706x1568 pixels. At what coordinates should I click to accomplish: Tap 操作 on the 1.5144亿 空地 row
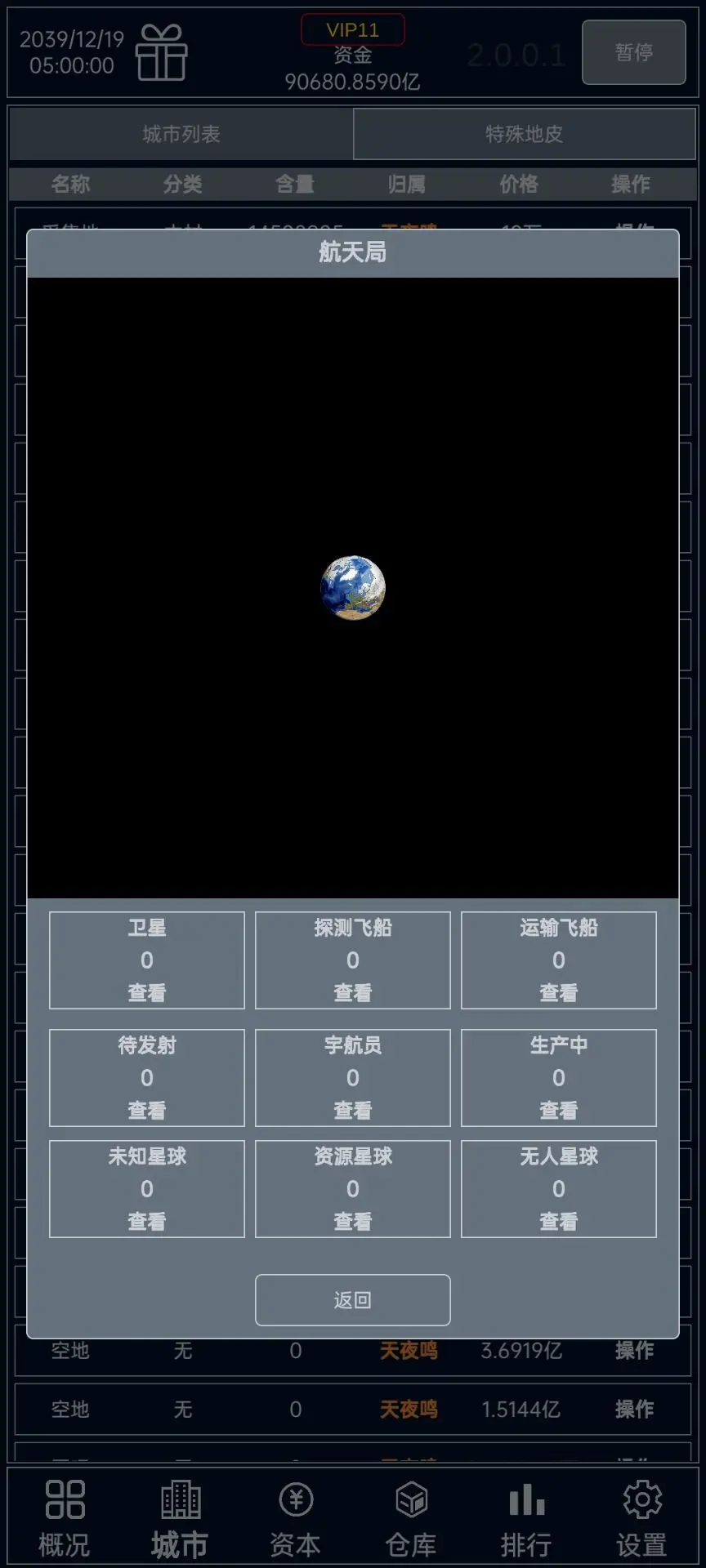tap(633, 1409)
